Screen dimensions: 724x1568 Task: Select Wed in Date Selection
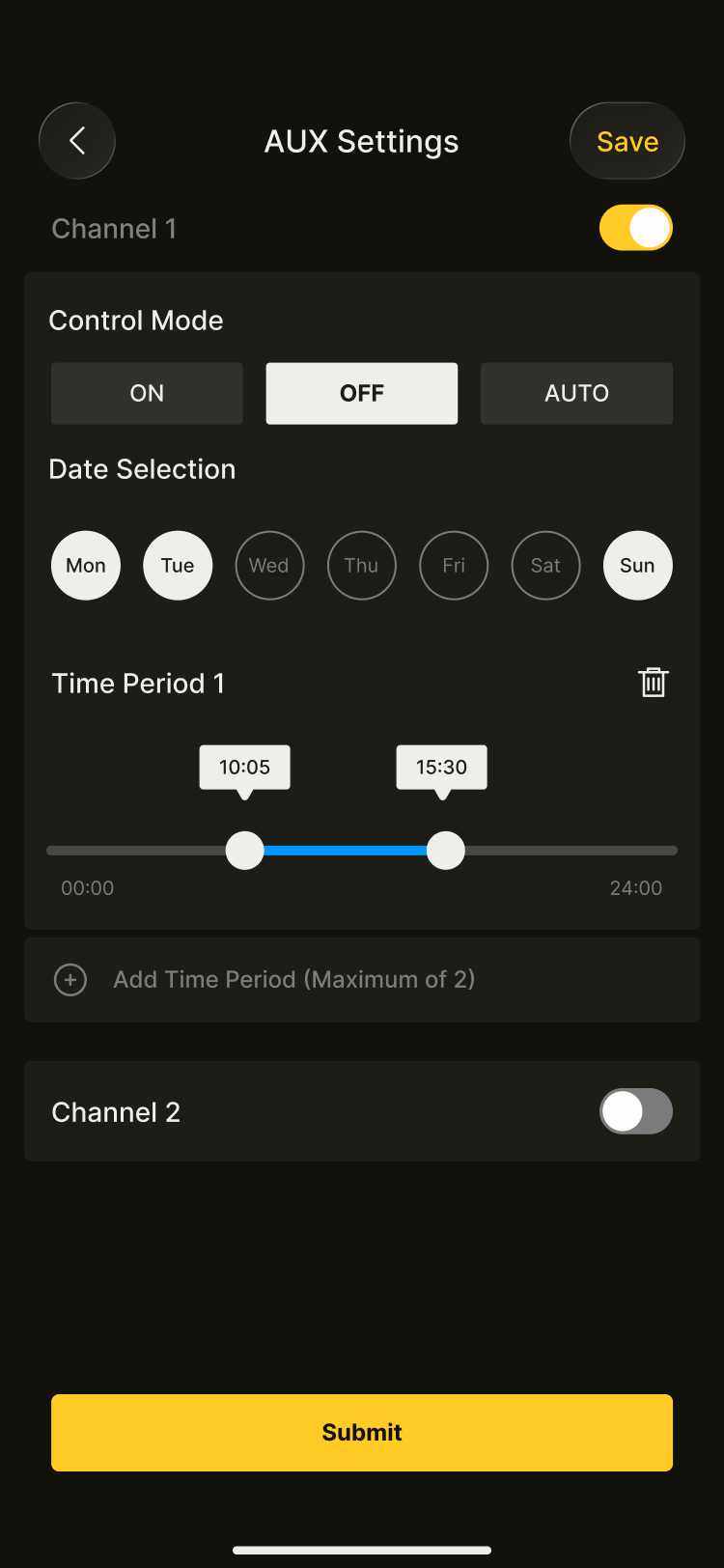[x=269, y=566]
